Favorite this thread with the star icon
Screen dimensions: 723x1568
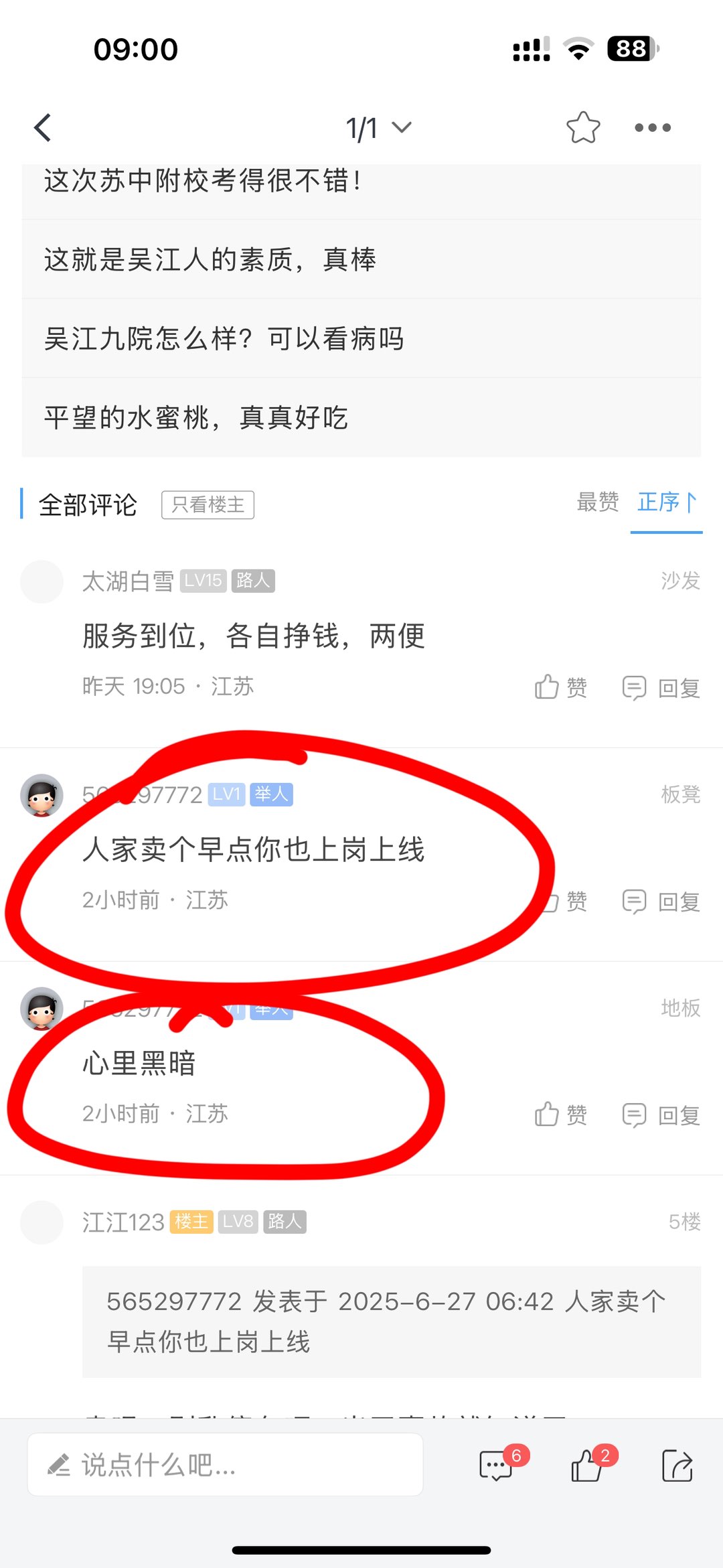click(x=582, y=128)
